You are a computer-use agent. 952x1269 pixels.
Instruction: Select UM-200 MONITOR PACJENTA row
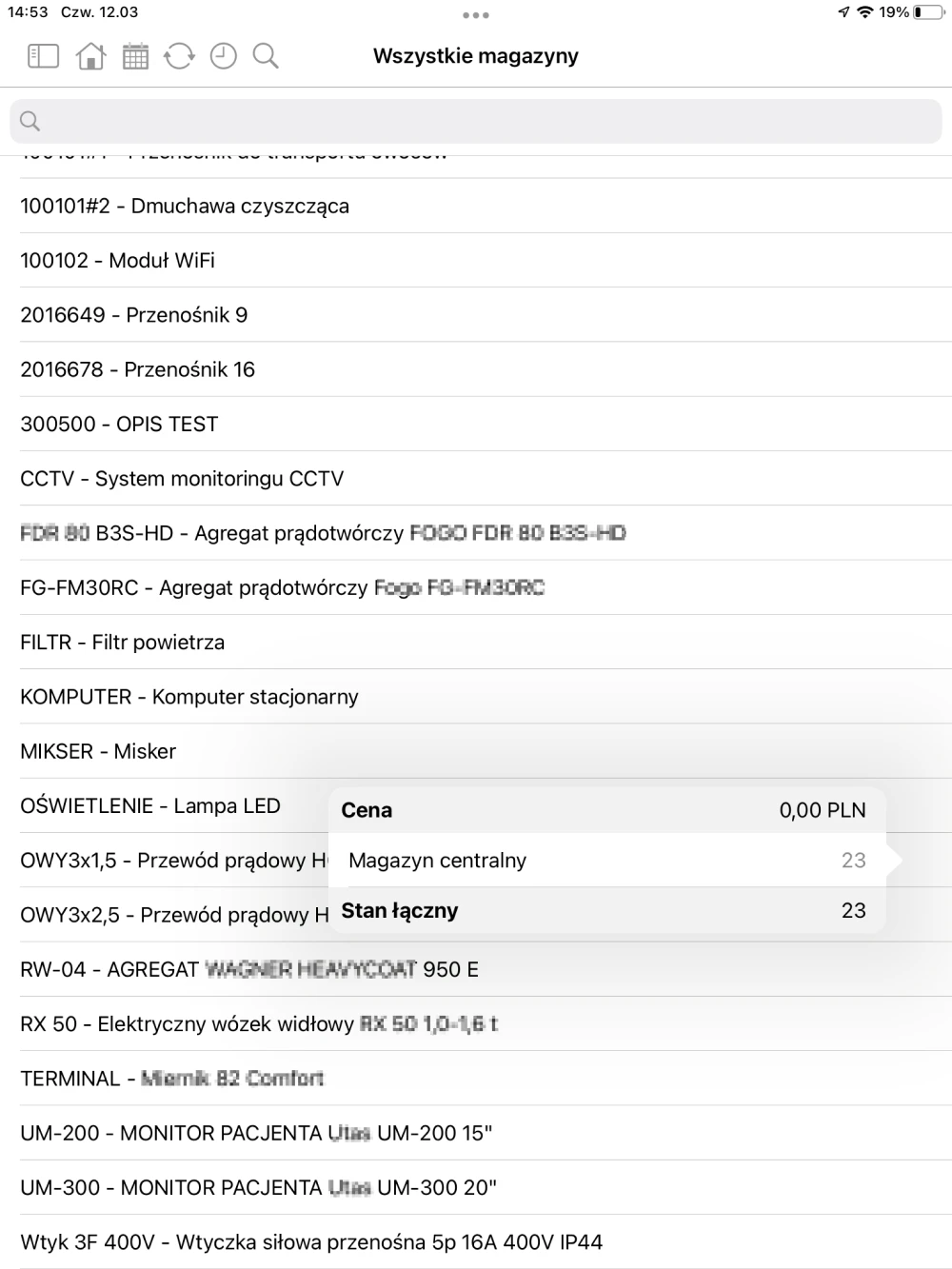(x=256, y=1133)
